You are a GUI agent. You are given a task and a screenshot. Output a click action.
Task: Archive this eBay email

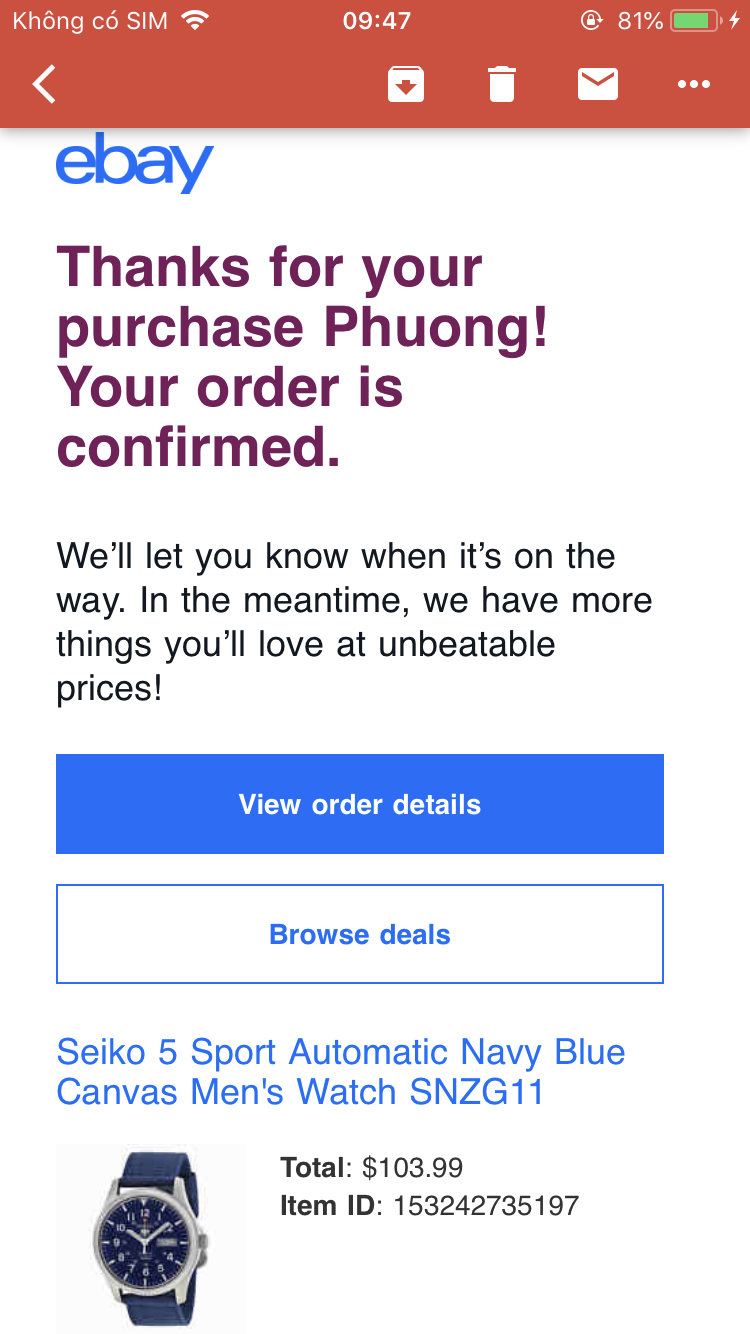point(406,84)
